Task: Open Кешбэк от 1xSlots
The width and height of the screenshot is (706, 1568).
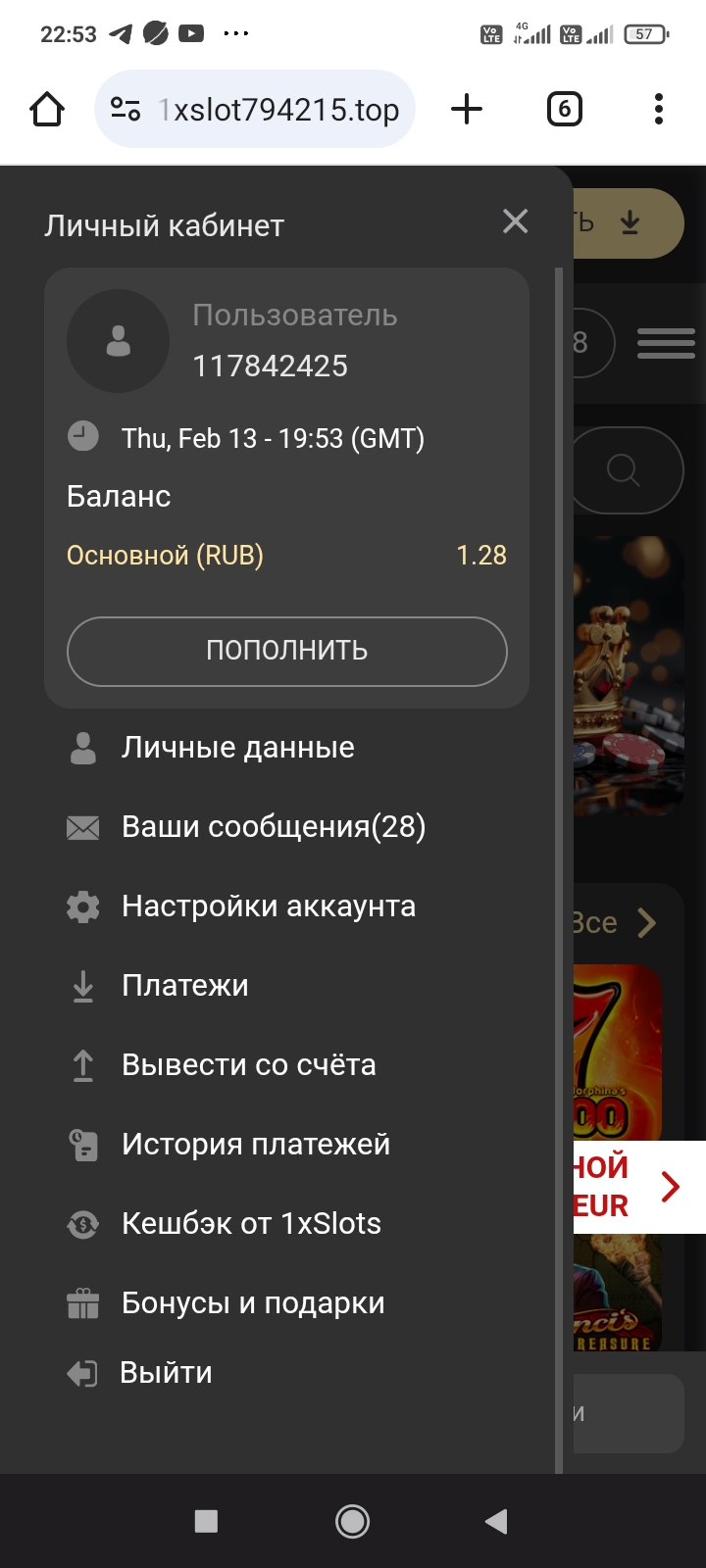Action: 251,1224
